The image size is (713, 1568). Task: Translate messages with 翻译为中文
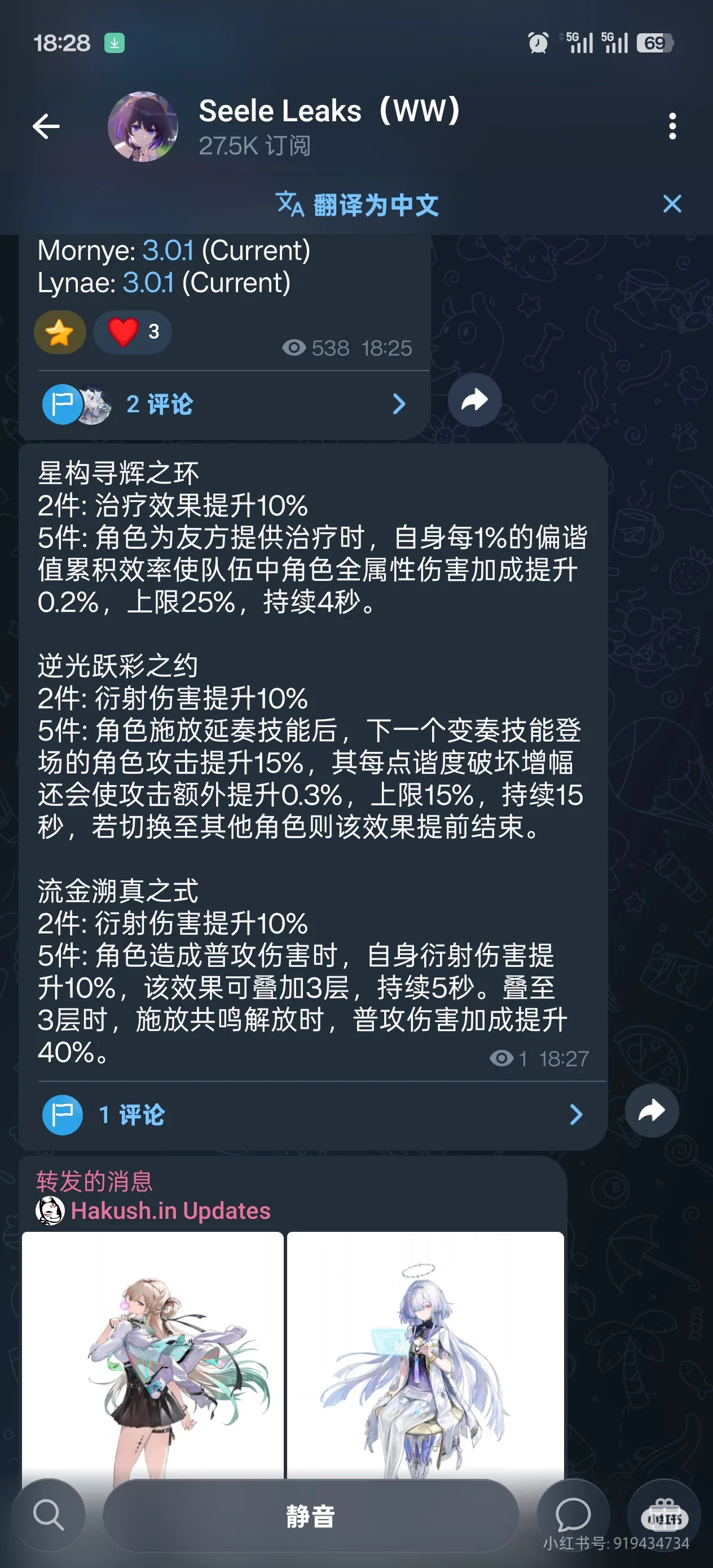click(x=357, y=205)
